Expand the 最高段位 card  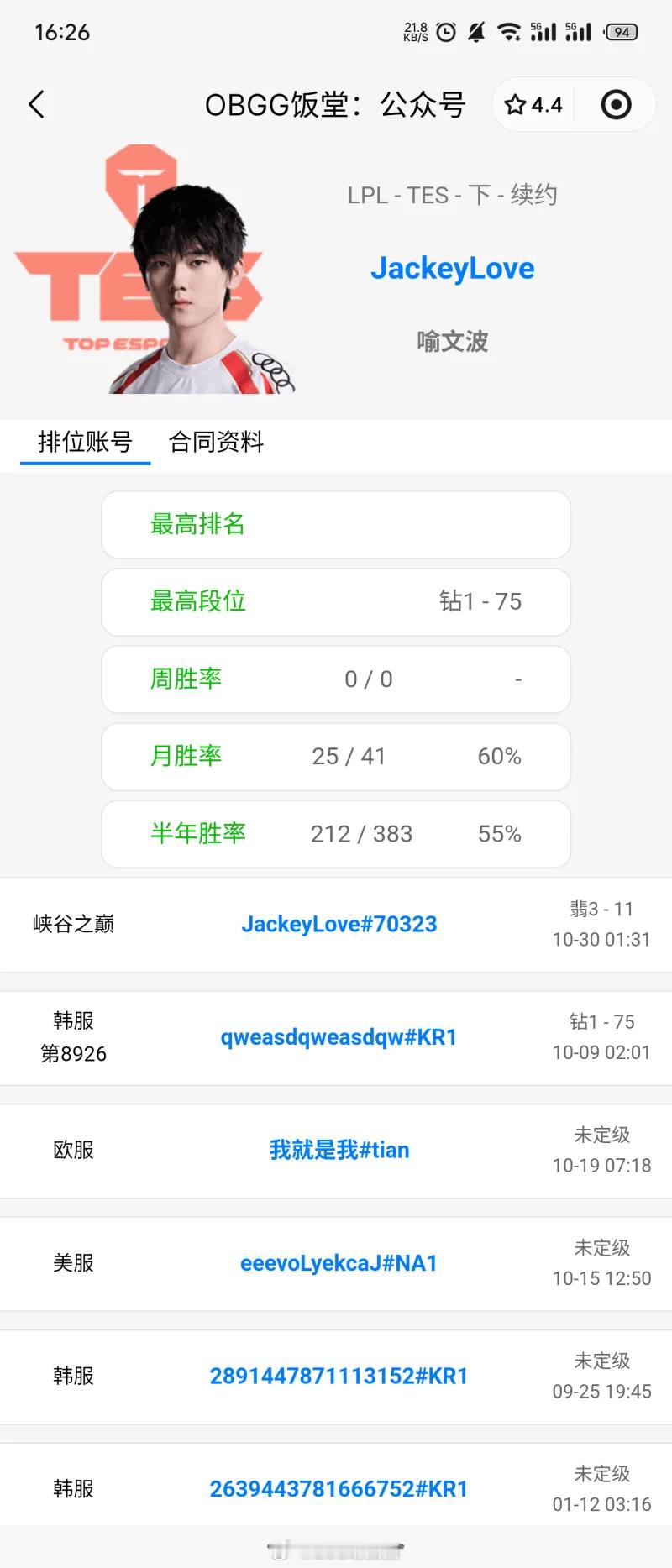pos(336,601)
